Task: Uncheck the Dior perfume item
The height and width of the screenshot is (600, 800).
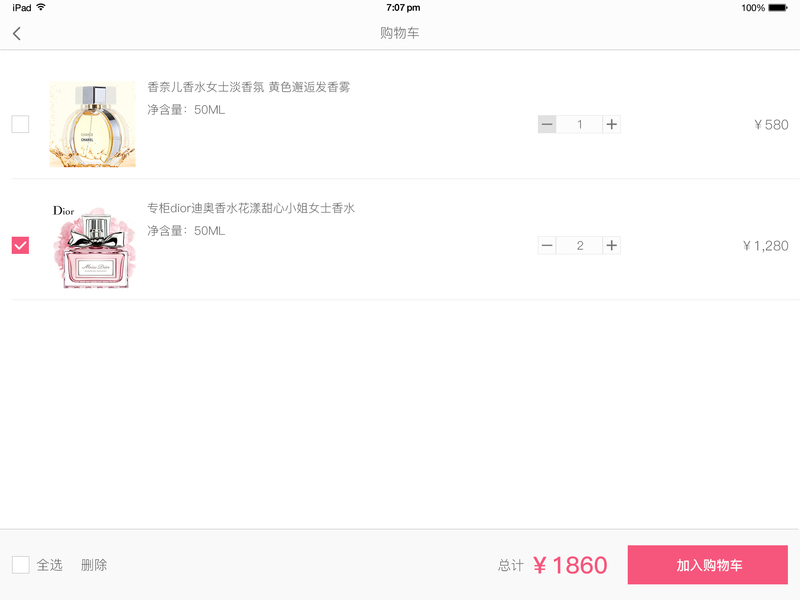Action: 20,245
